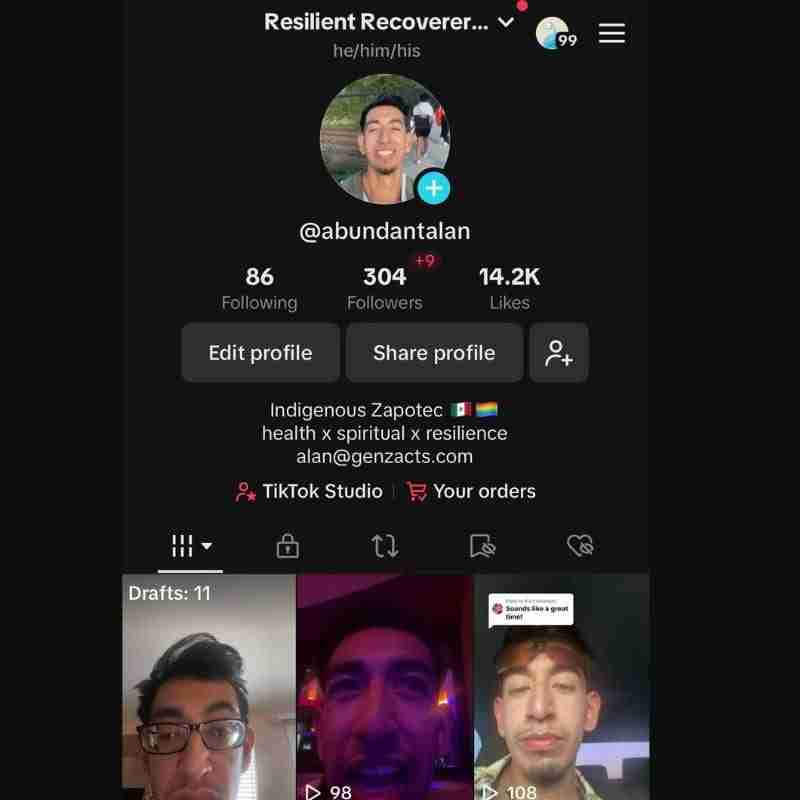Select the videos grid tab

pos(192,545)
